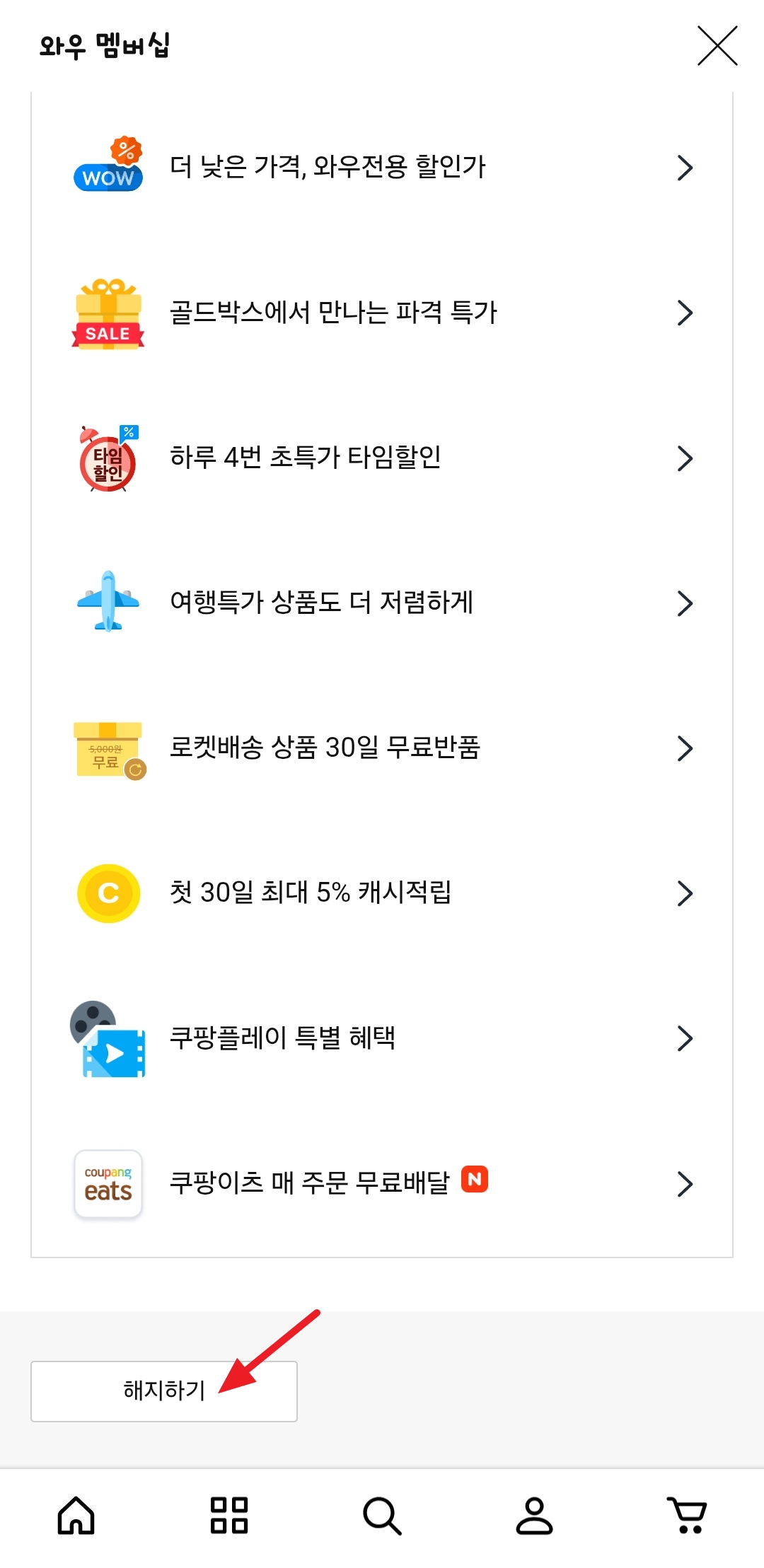Click the 해지하기 cancellation button
Image resolution: width=764 pixels, height=1568 pixels.
point(163,1390)
